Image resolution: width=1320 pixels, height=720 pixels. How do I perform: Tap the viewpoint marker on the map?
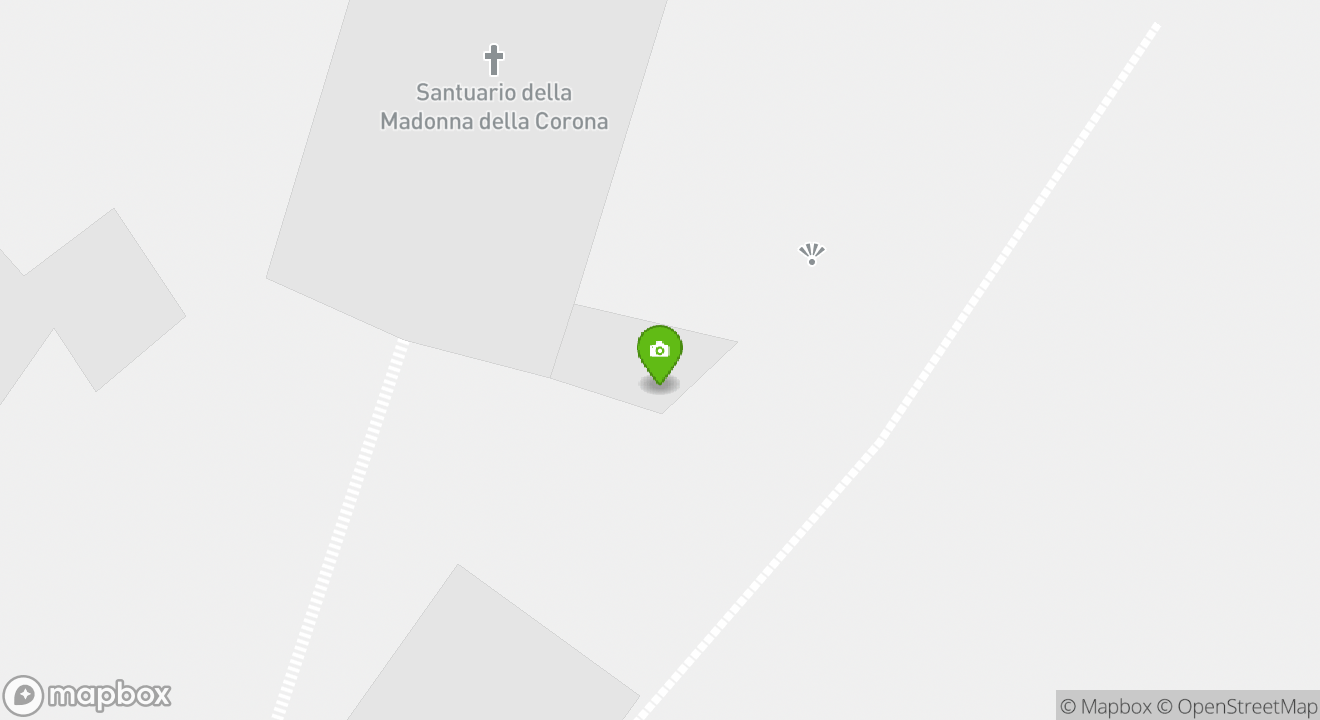[812, 254]
